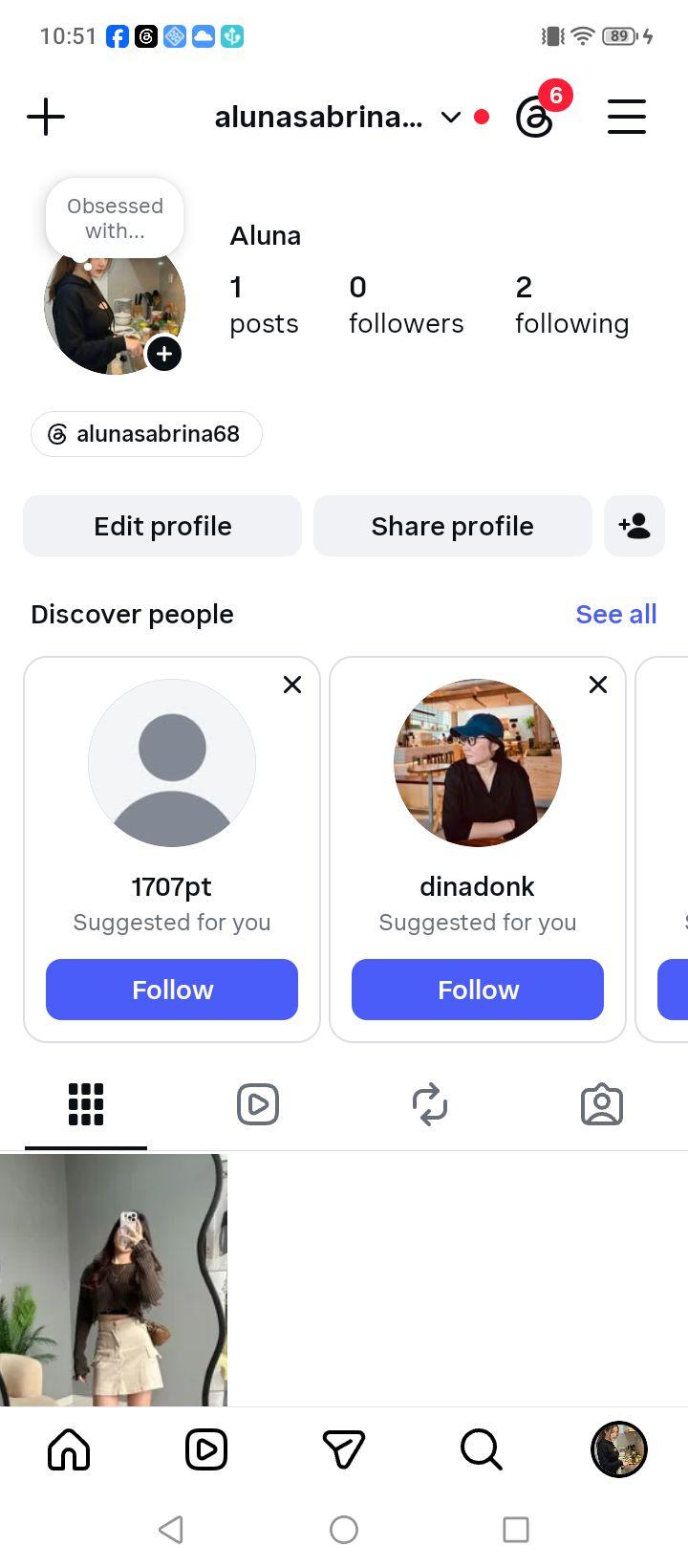Tap the plus icon to create content
Viewport: 688px width, 1568px height.
pyautogui.click(x=46, y=118)
